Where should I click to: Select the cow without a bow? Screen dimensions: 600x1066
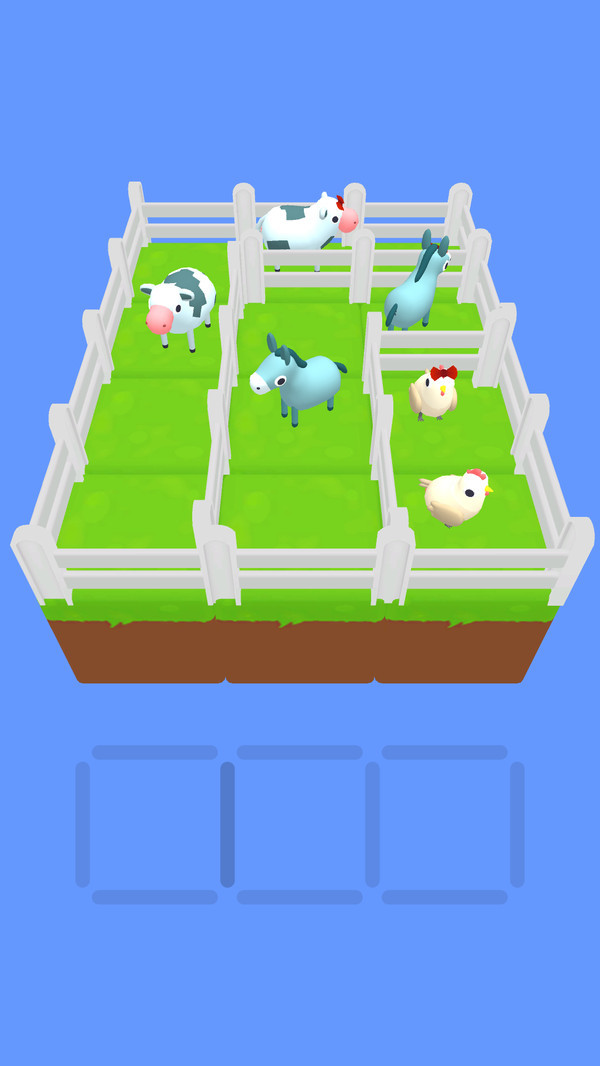point(180,303)
